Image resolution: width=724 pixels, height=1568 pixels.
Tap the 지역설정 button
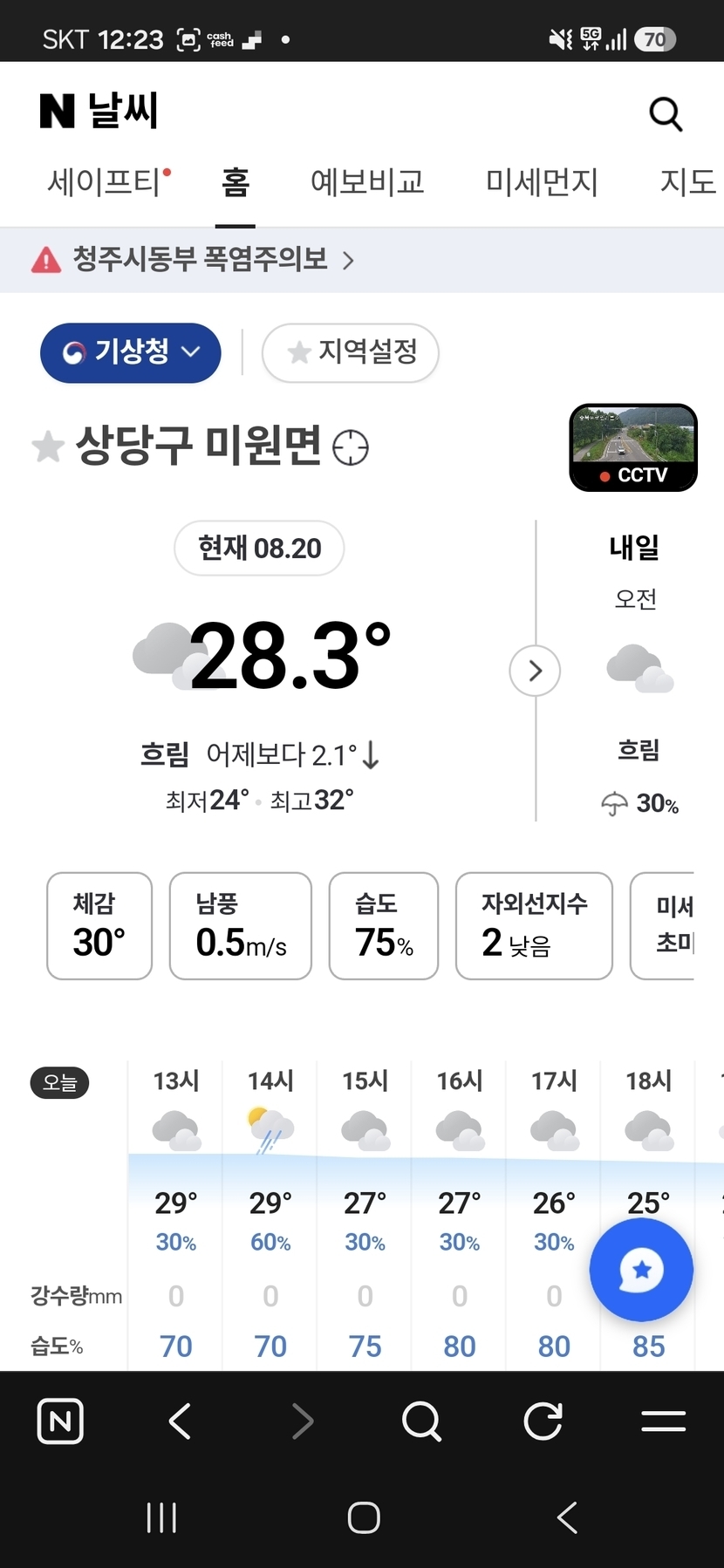tap(351, 352)
